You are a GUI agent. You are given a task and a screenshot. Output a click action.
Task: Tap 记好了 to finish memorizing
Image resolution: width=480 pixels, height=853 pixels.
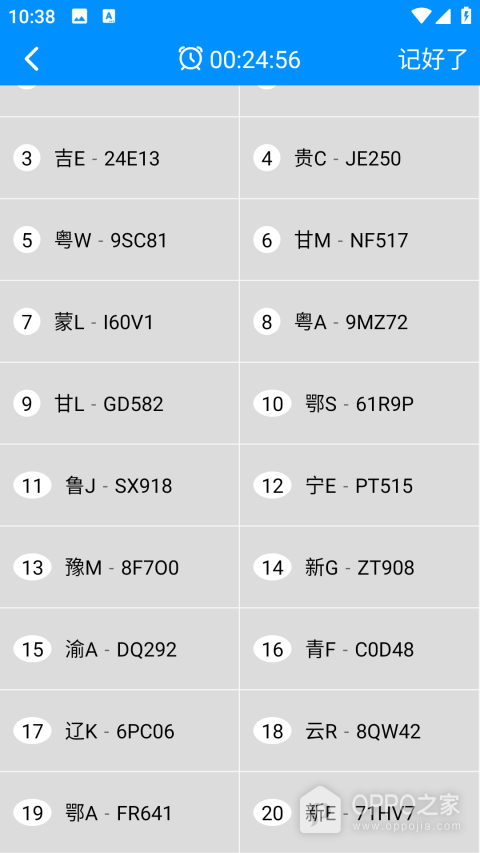coord(433,59)
